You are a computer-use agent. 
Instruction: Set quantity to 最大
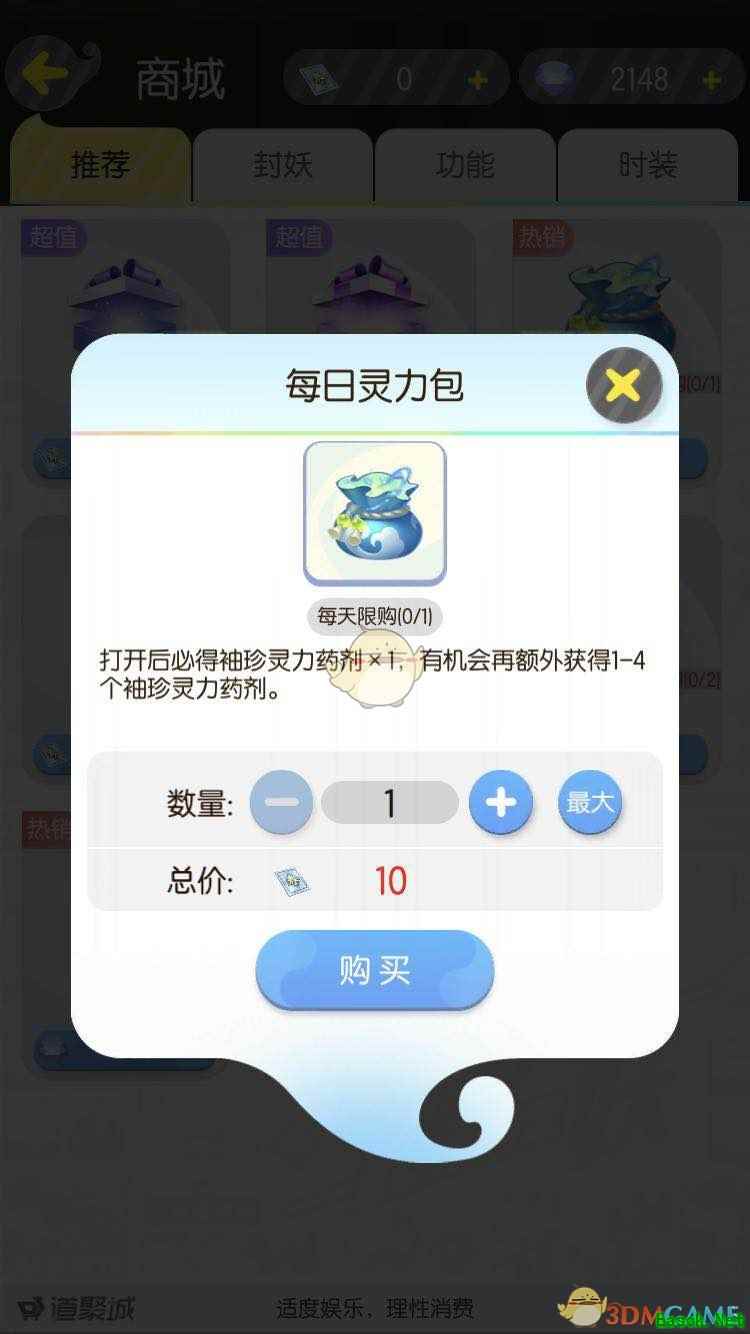tap(590, 802)
